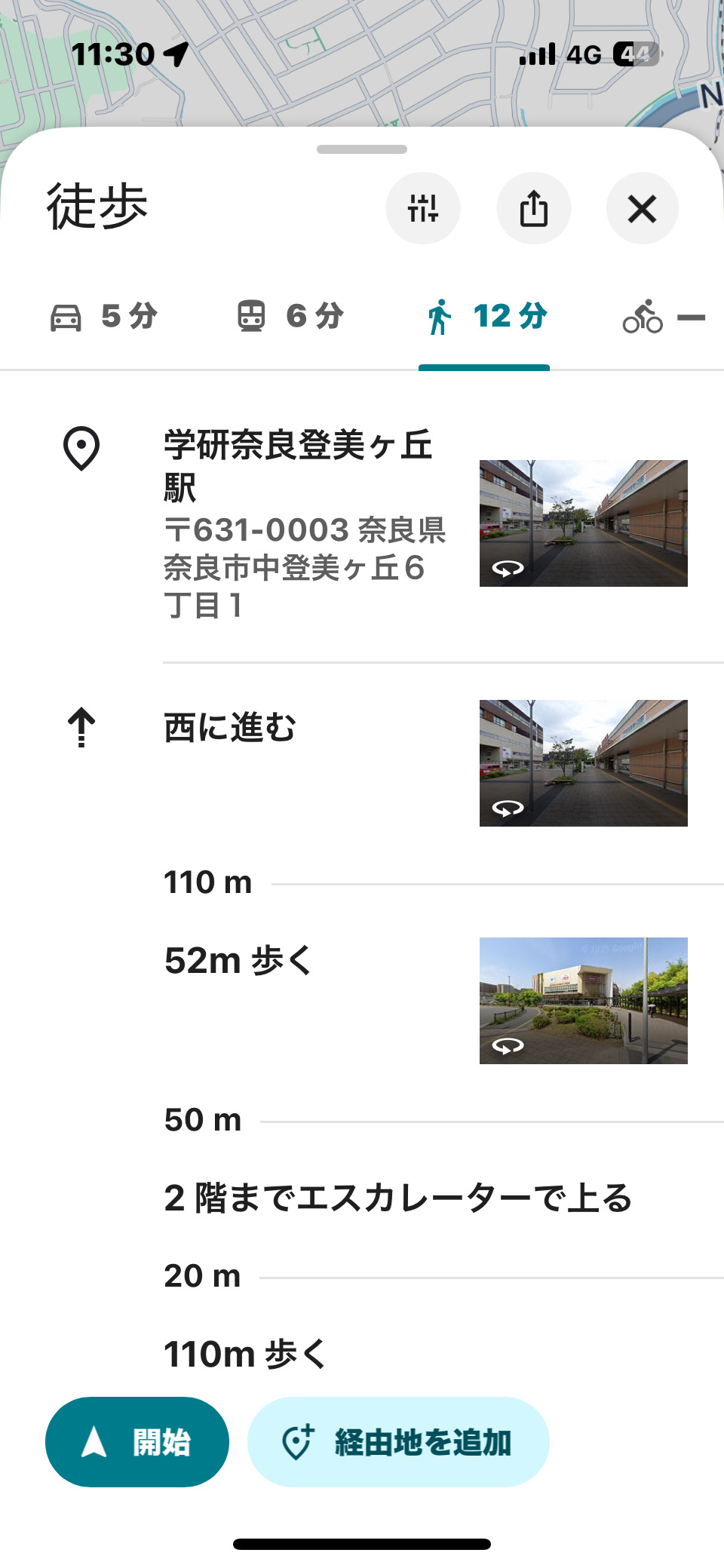Open street view for 52m 歩く step

pos(583,1001)
